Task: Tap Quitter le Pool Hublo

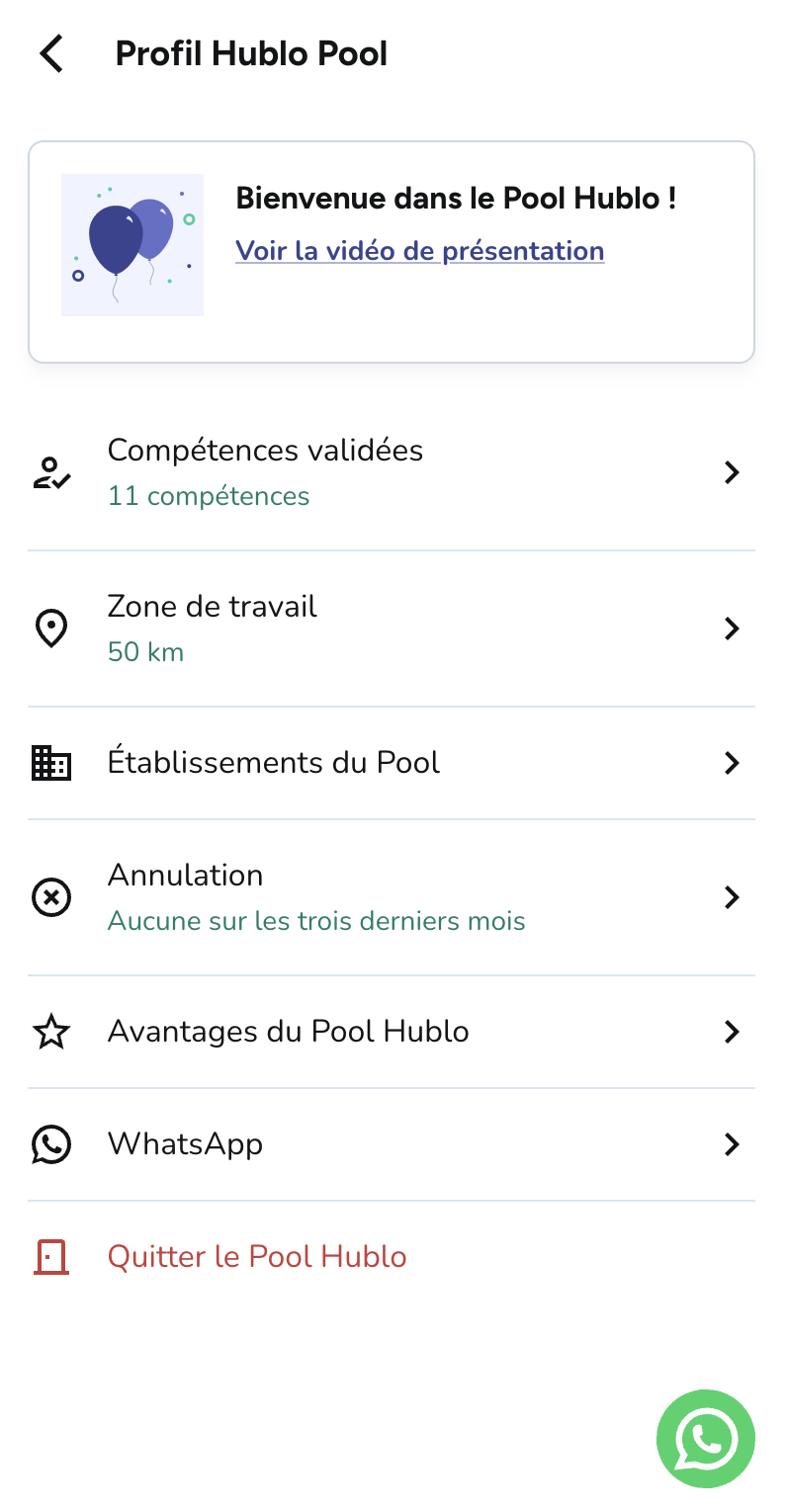Action: pos(257,1257)
